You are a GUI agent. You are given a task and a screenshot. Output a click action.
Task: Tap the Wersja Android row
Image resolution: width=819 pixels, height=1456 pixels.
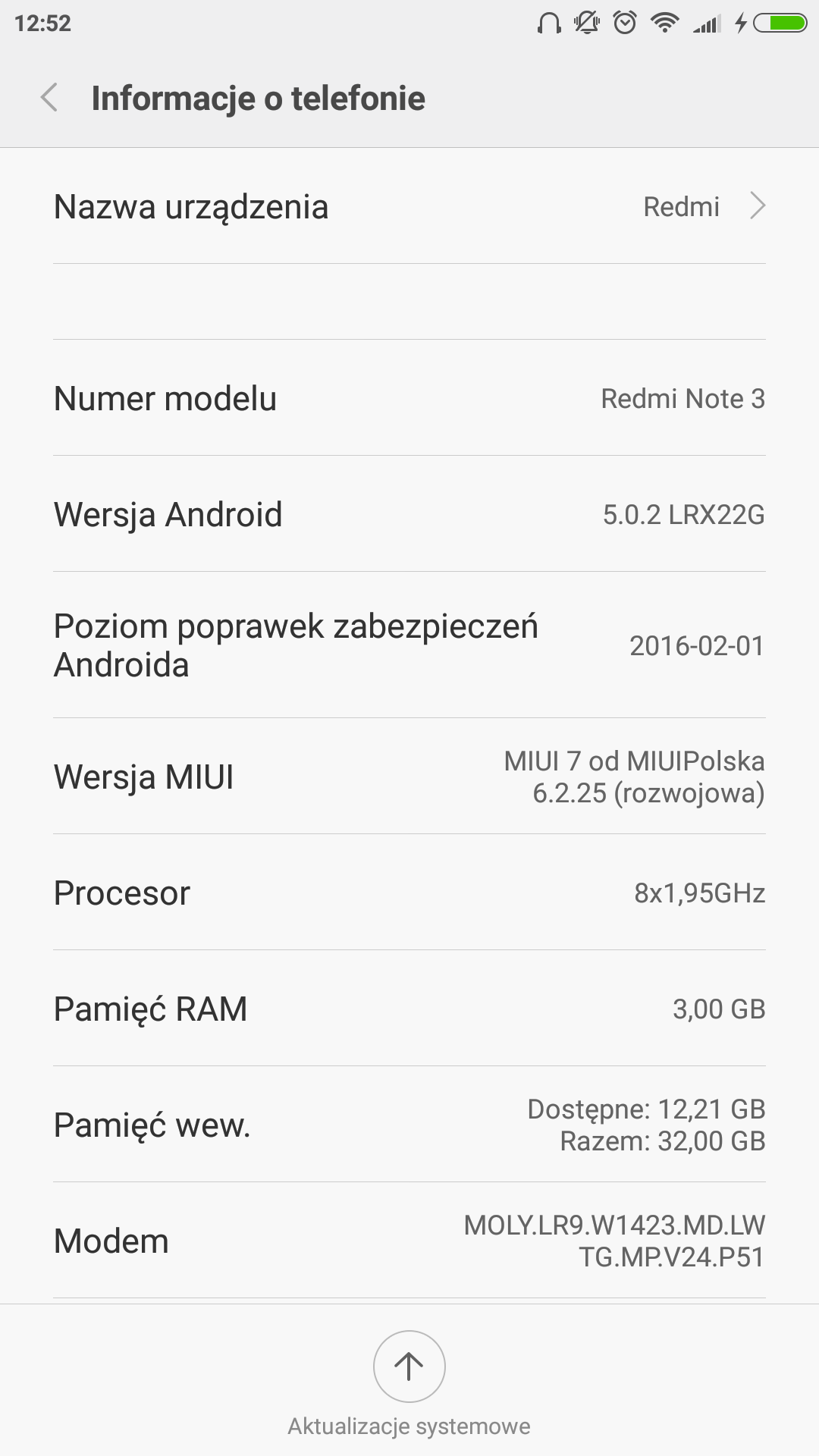(409, 514)
